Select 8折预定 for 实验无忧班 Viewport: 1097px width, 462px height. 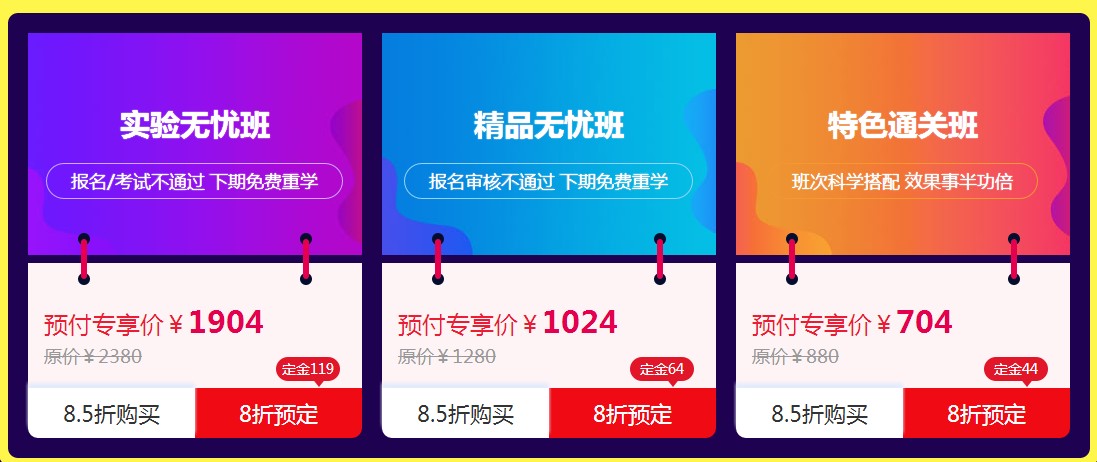click(278, 414)
